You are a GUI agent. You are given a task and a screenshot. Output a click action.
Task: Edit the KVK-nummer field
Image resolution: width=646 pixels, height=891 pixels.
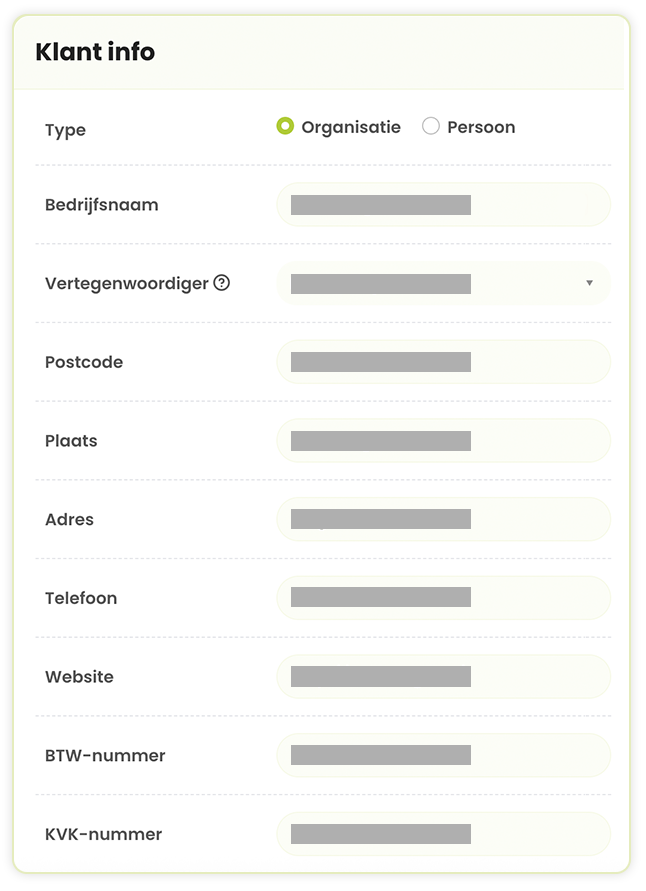pos(443,834)
